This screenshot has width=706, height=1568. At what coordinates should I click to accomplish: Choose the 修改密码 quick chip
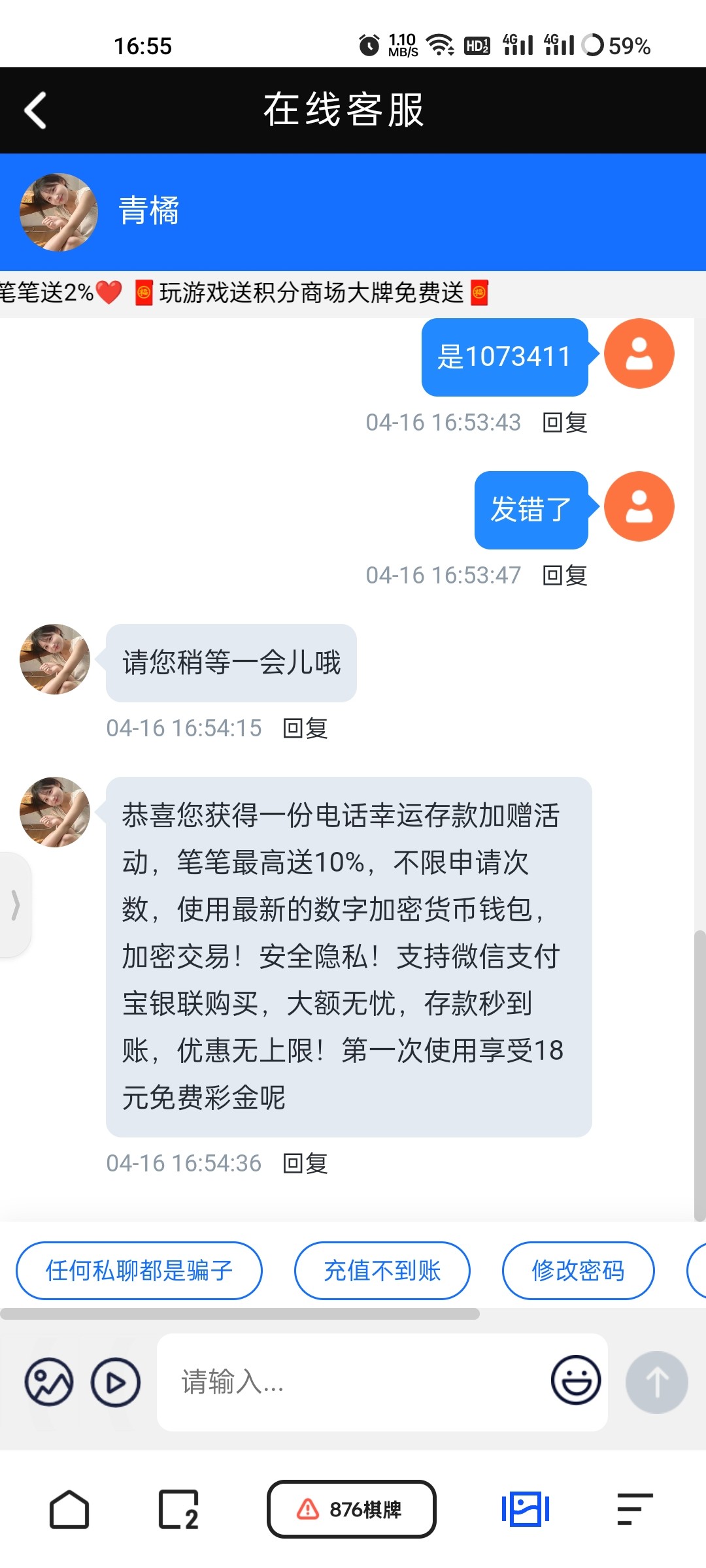coord(578,1271)
